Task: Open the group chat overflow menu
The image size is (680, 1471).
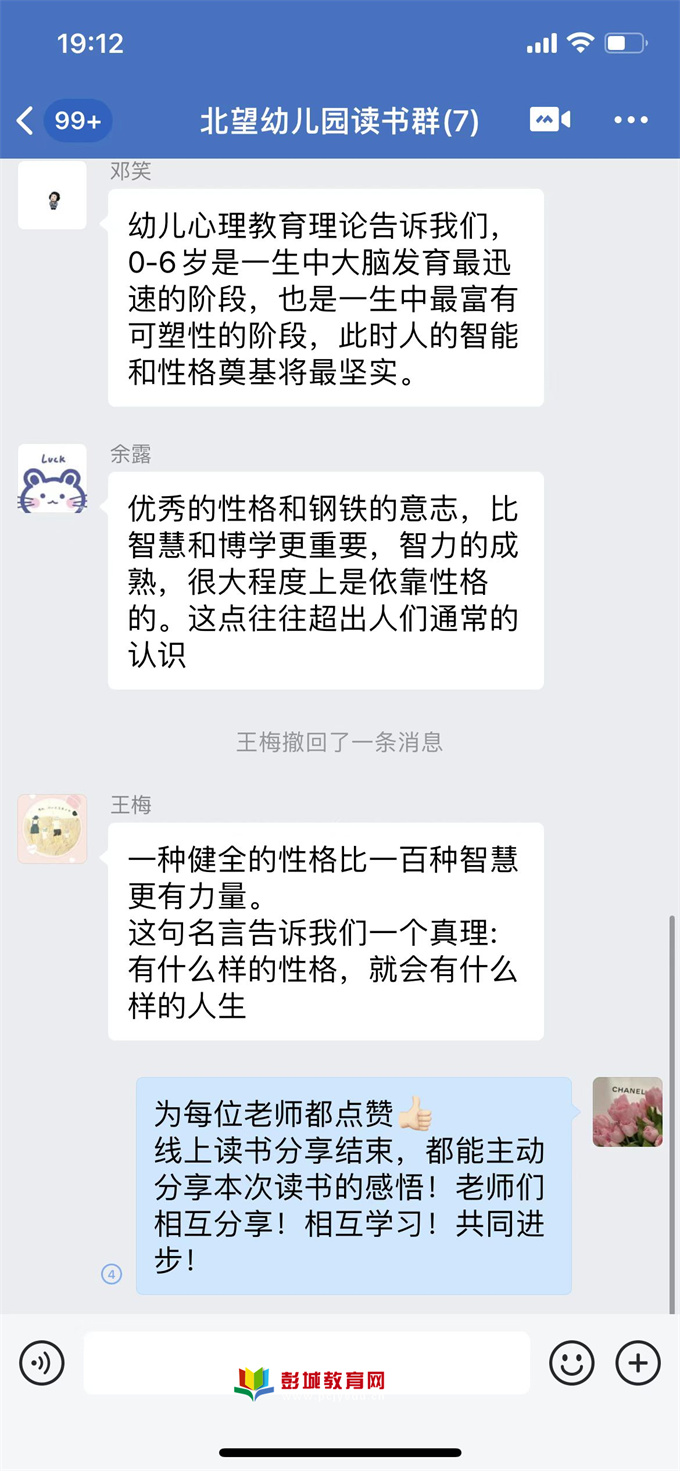Action: point(630,120)
